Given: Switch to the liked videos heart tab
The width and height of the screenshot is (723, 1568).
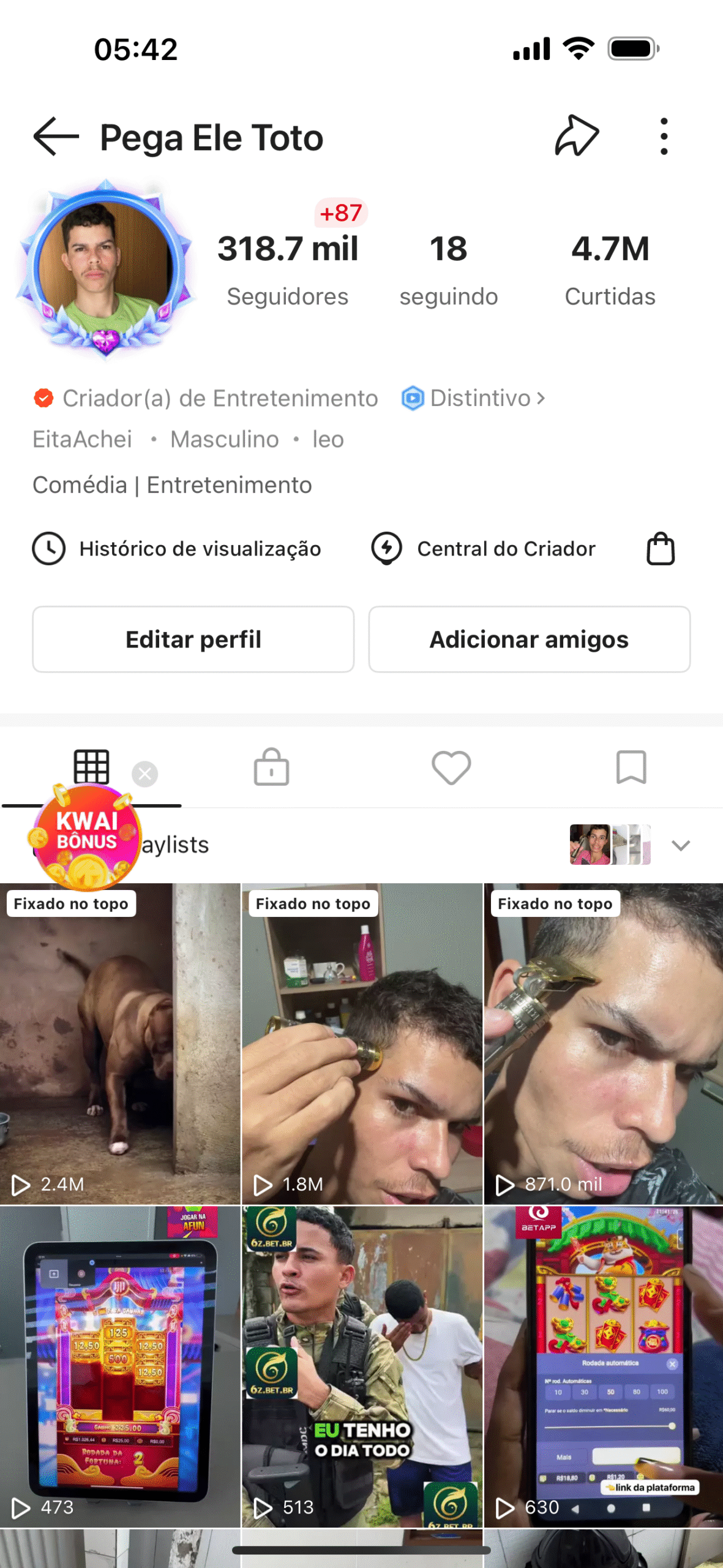Looking at the screenshot, I should coord(451,767).
